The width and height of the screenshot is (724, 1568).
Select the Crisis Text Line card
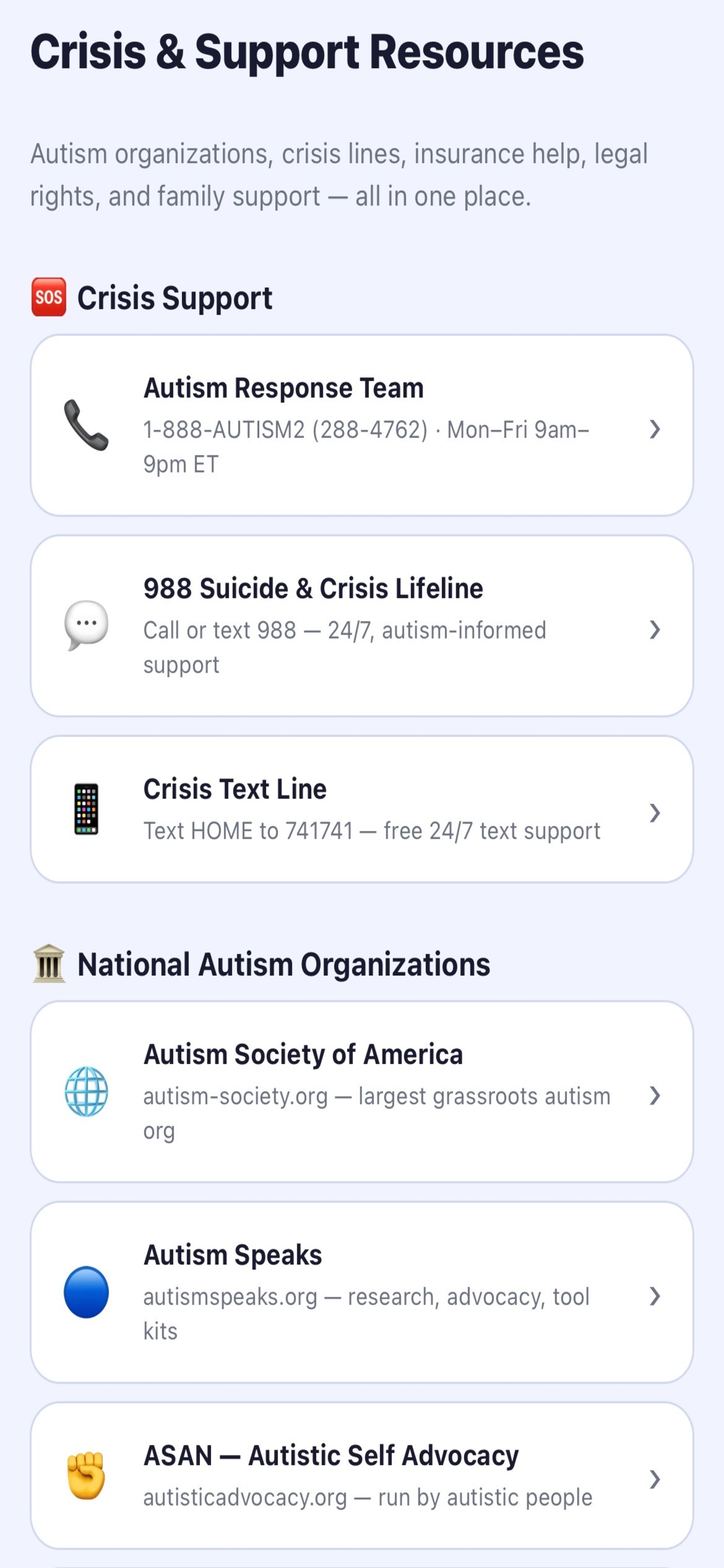pos(362,809)
